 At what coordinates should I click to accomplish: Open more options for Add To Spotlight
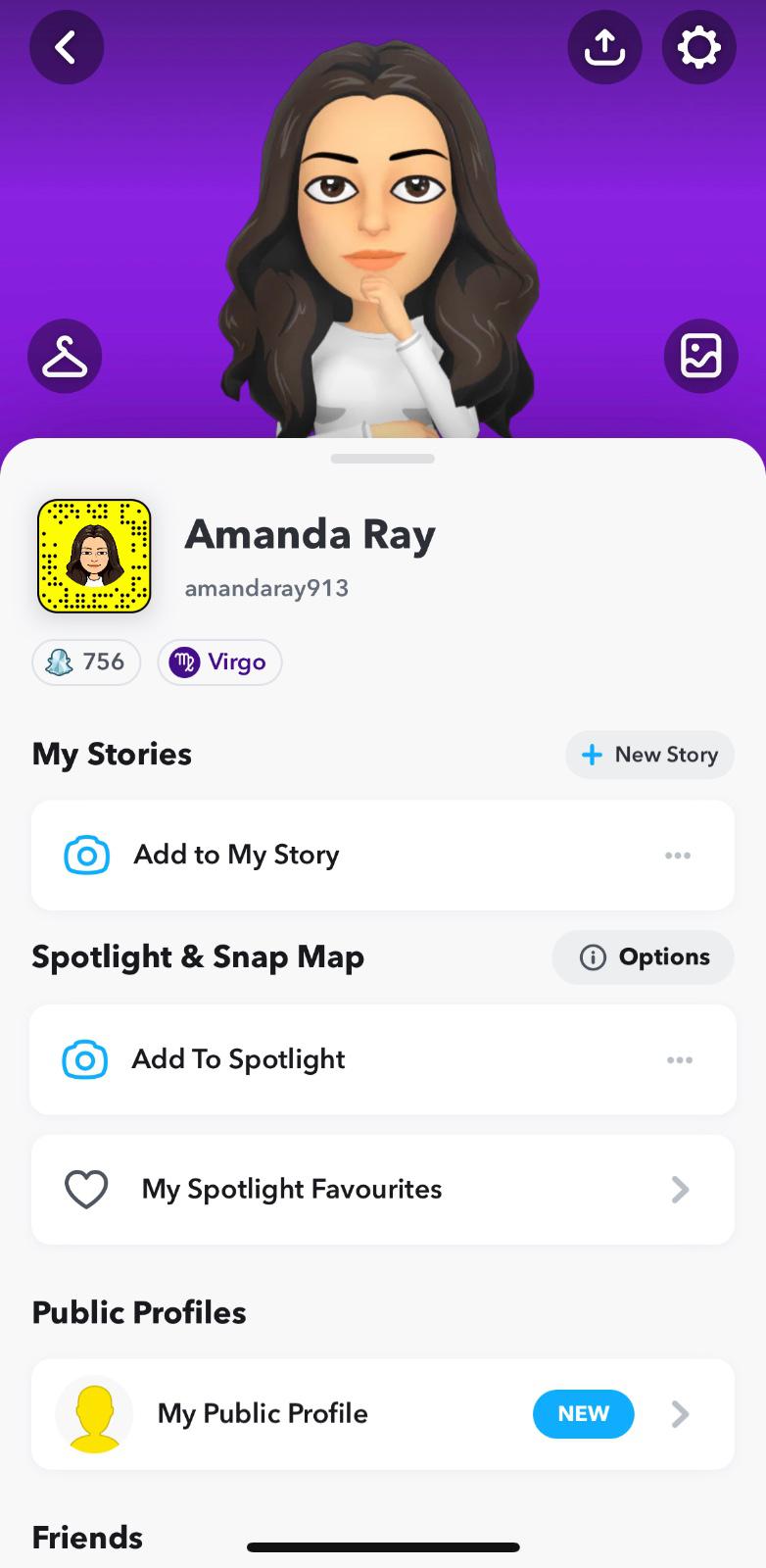pos(680,1060)
